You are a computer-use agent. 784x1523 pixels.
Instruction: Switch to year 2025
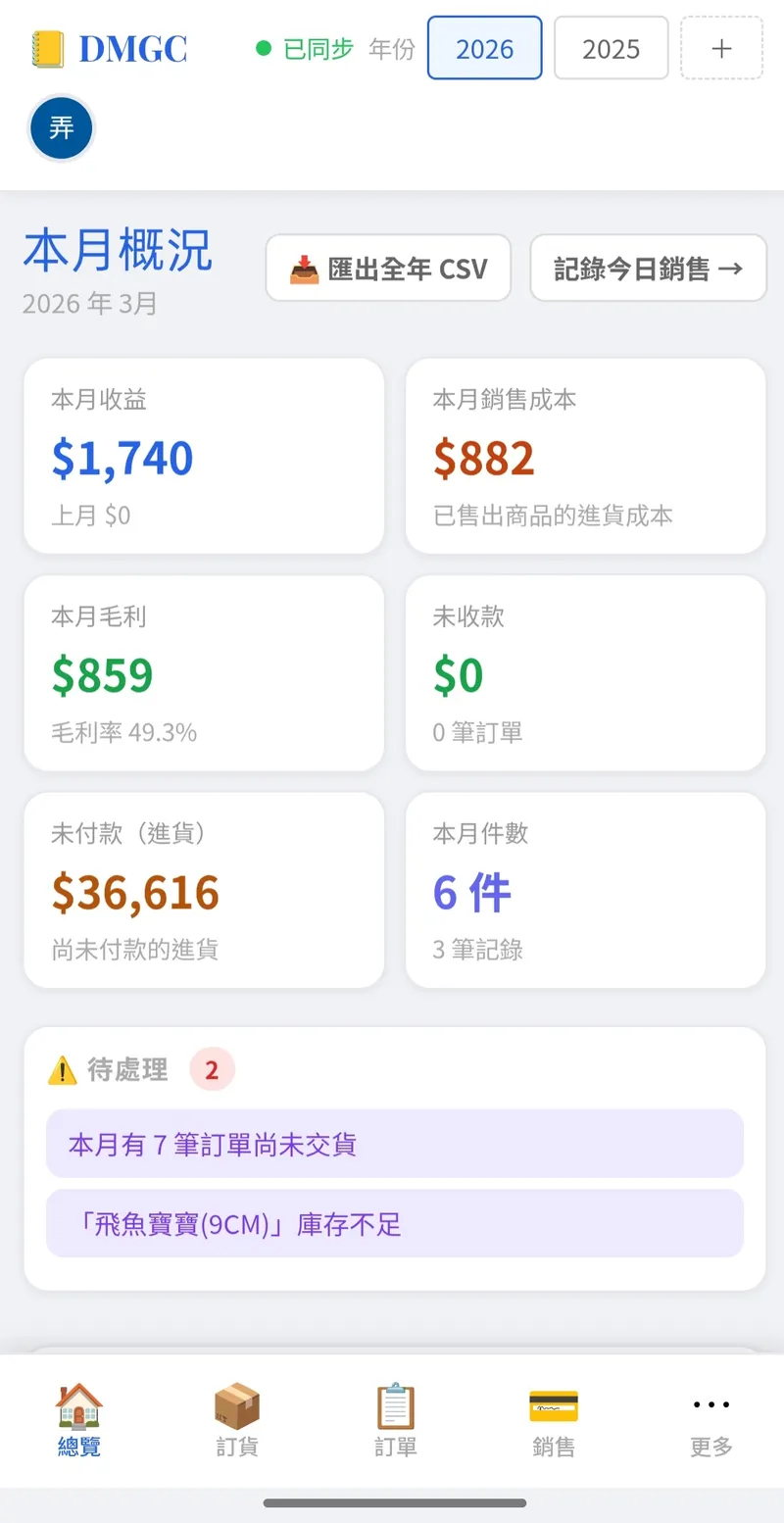pyautogui.click(x=611, y=48)
